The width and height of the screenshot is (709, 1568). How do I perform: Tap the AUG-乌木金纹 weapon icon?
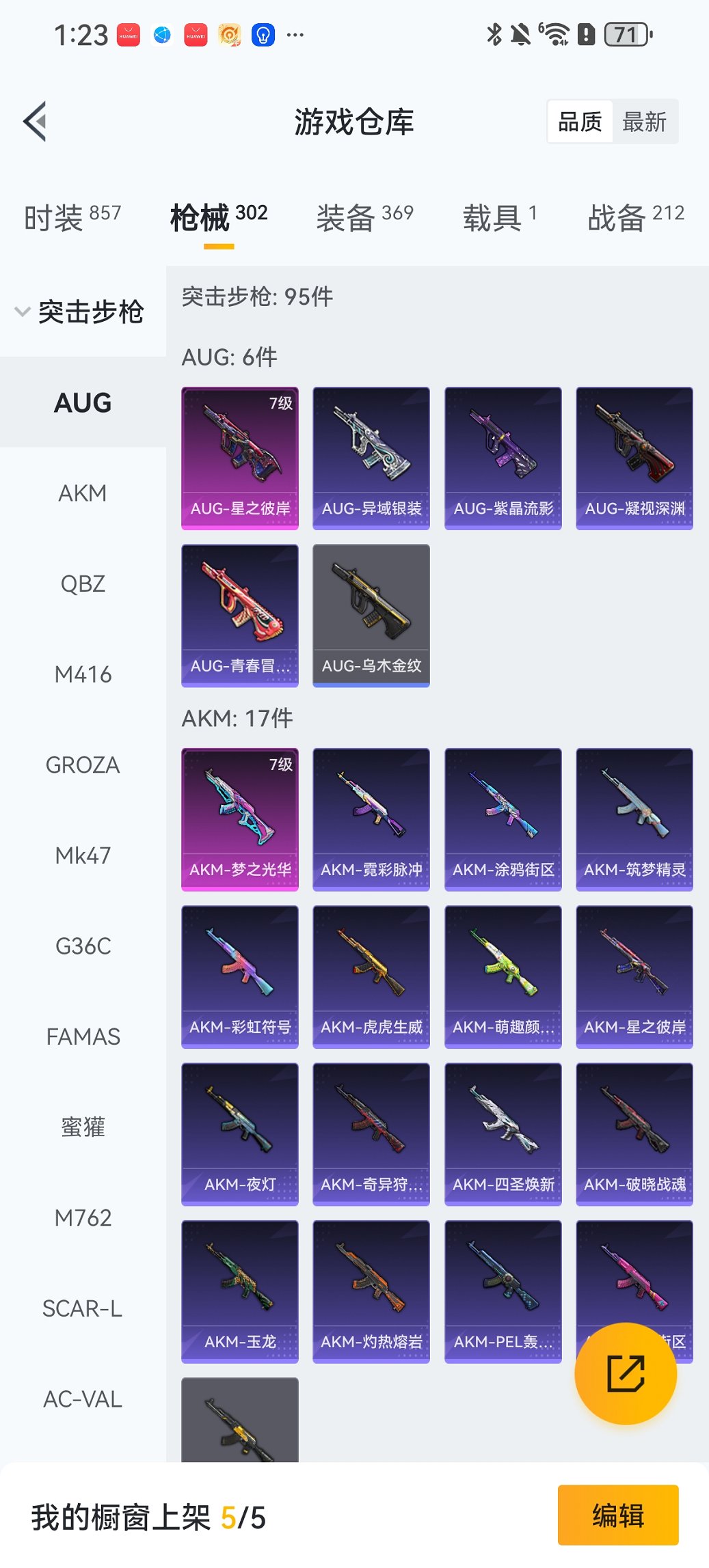[371, 614]
